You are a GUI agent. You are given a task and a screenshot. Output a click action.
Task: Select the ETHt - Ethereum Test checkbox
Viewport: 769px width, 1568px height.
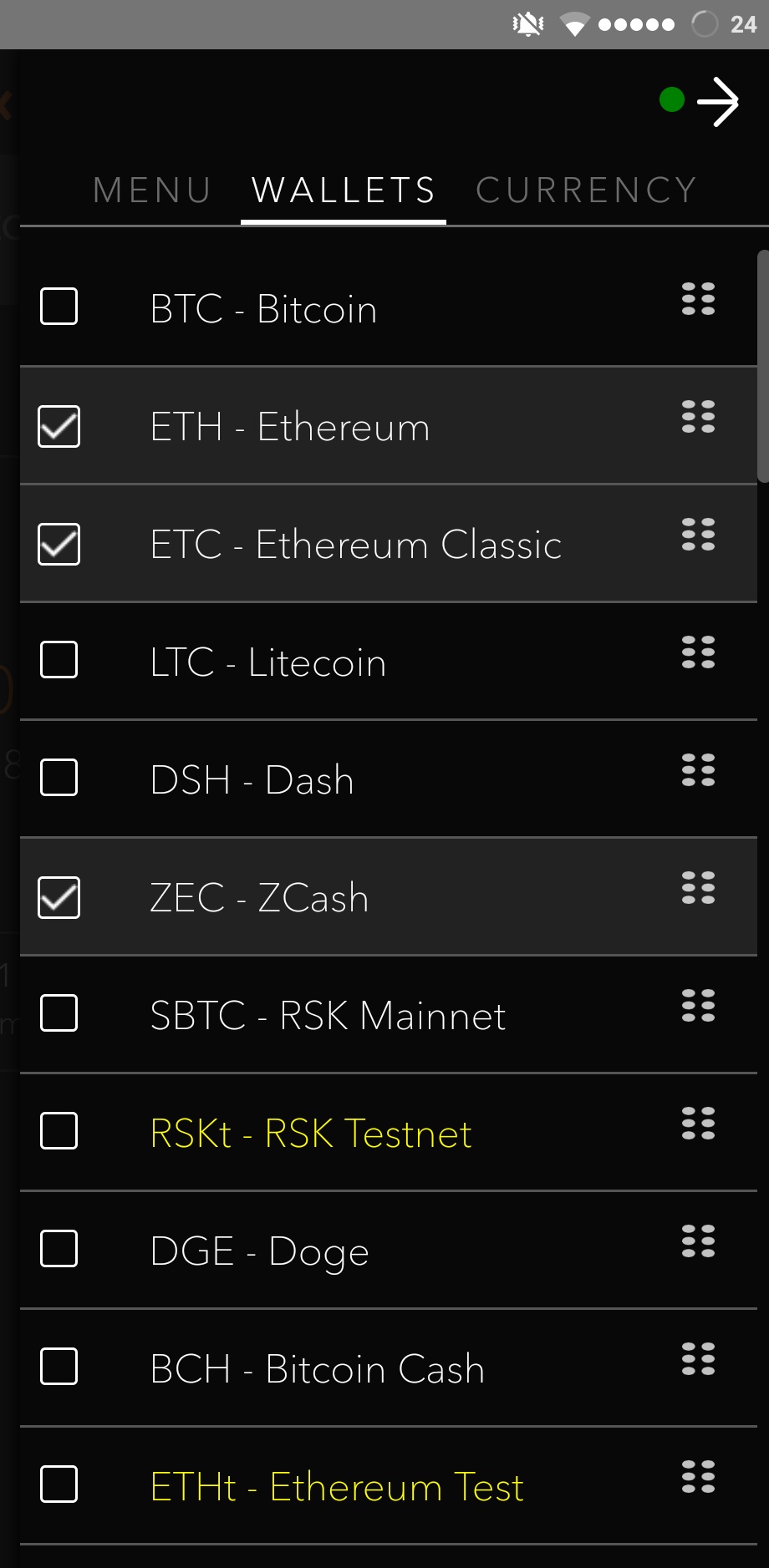click(x=59, y=1484)
